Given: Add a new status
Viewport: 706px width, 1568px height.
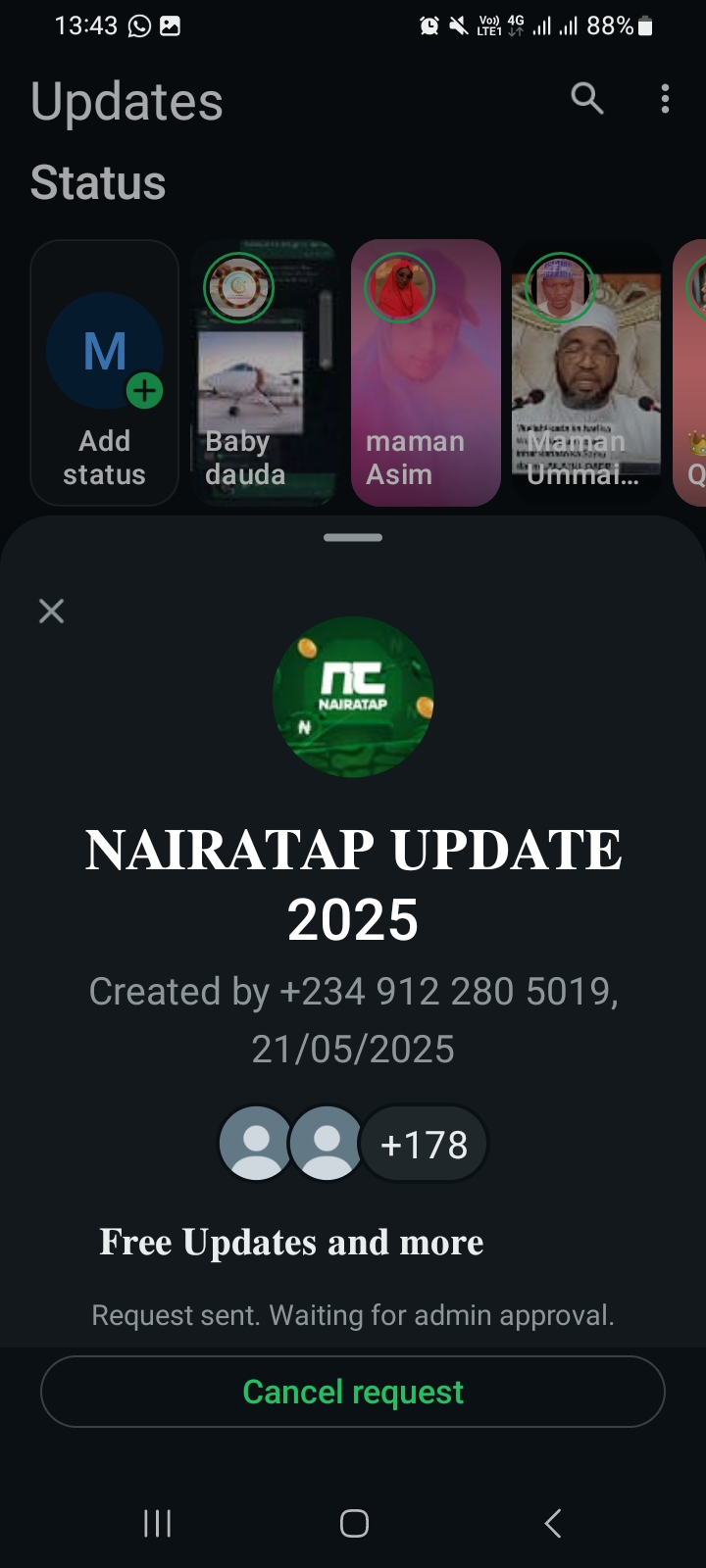Looking at the screenshot, I should (x=105, y=373).
